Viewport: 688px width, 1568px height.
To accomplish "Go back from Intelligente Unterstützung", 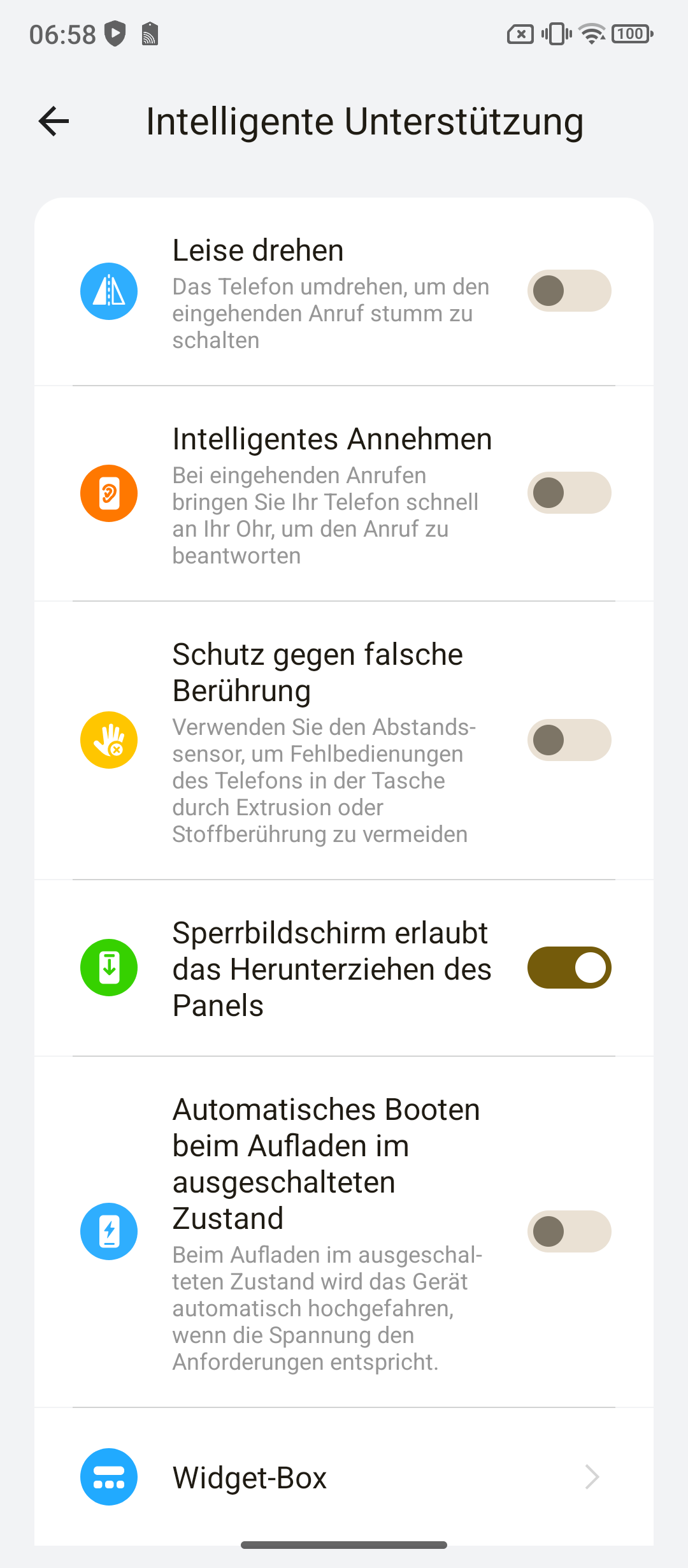I will pyautogui.click(x=54, y=121).
